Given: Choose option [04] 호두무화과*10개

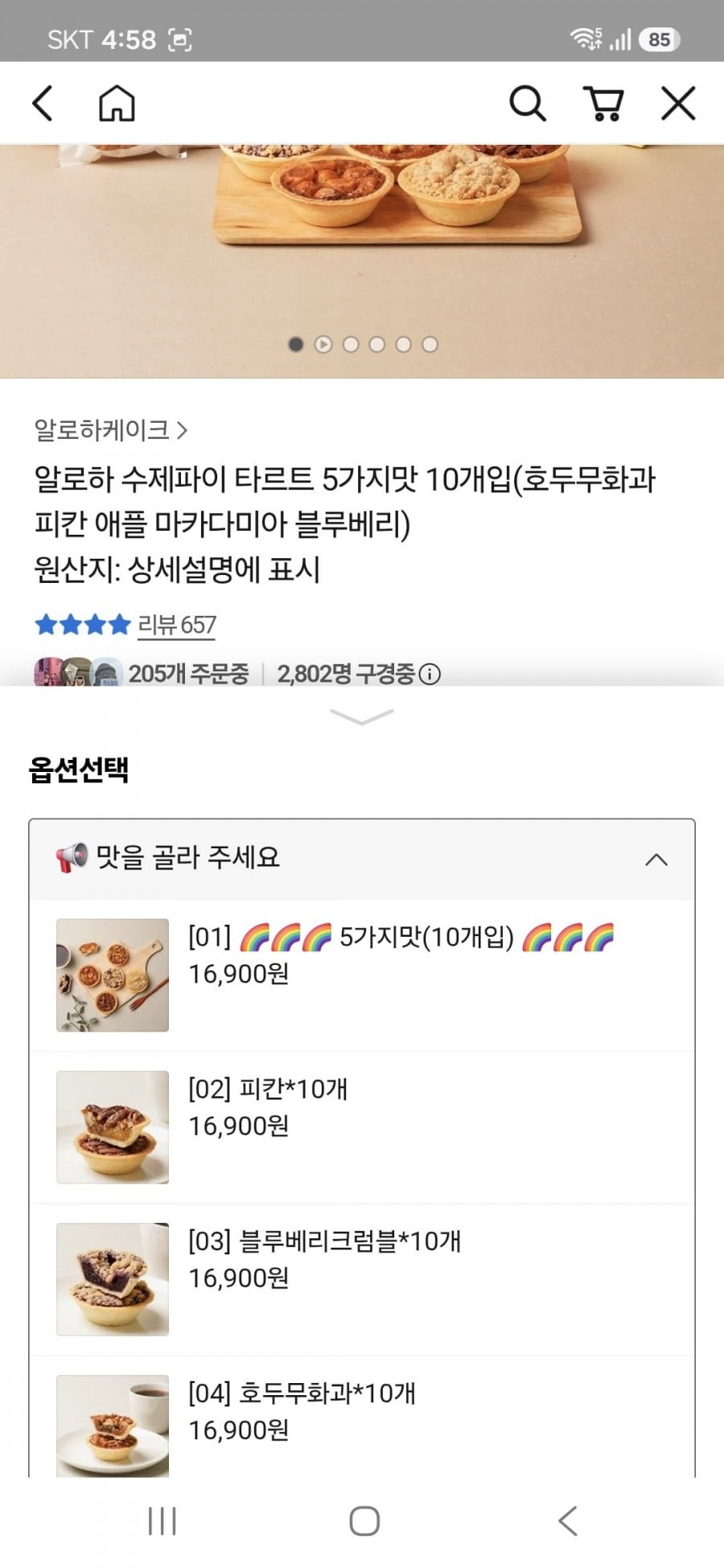Looking at the screenshot, I should click(362, 1418).
